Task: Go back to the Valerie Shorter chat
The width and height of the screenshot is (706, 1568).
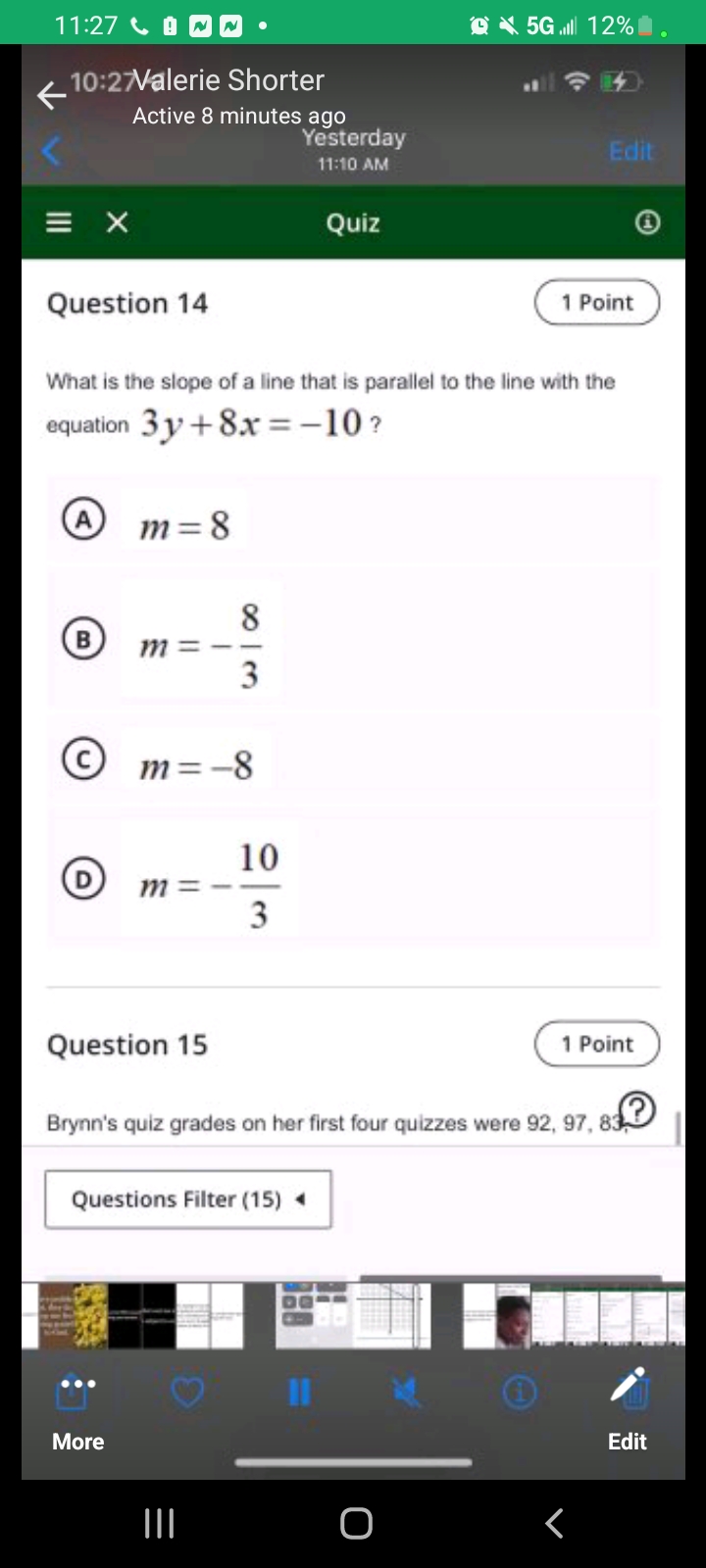Action: click(51, 95)
